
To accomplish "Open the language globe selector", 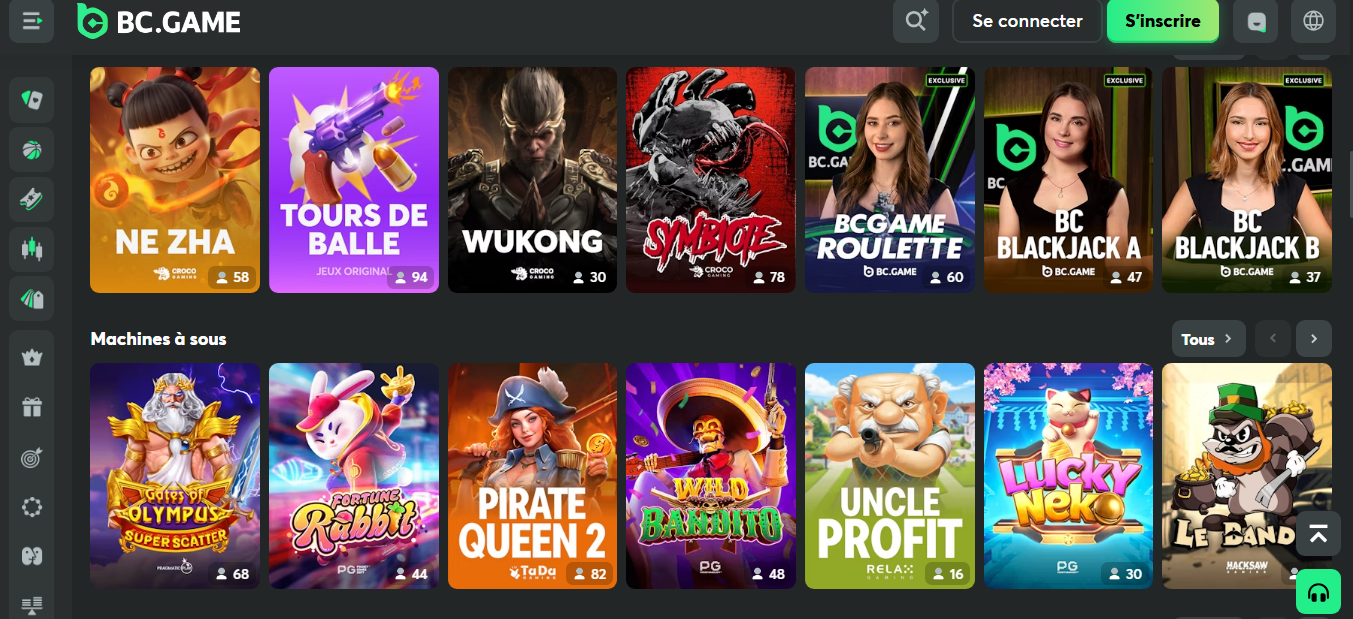I will (1313, 21).
